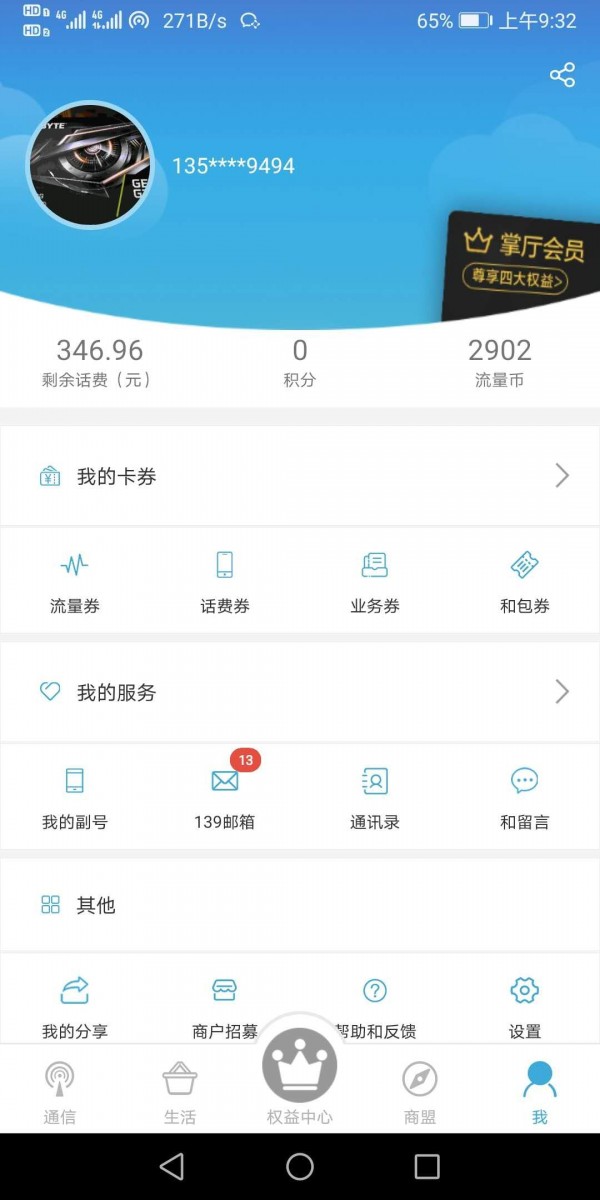Expand 我的服务 row

coord(300,692)
